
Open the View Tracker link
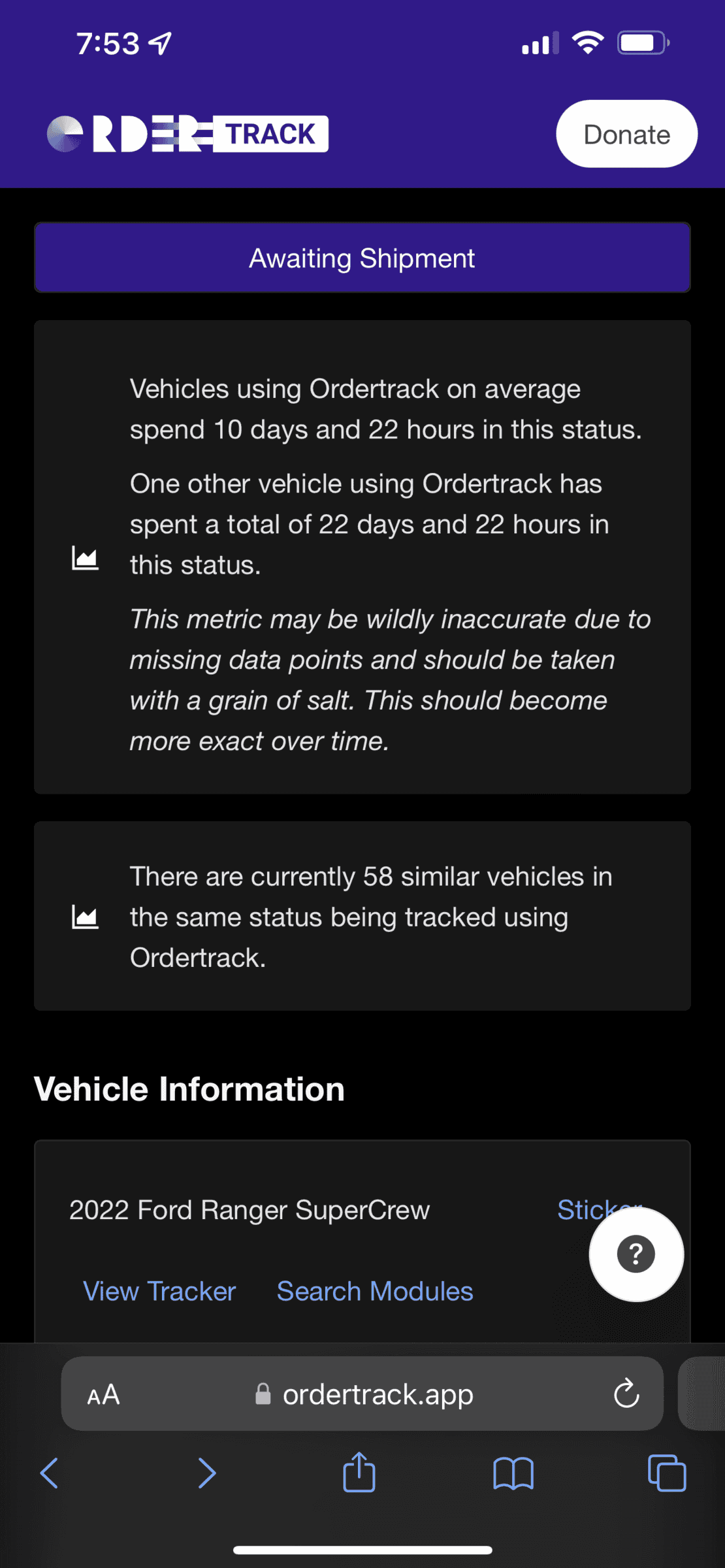point(159,1291)
